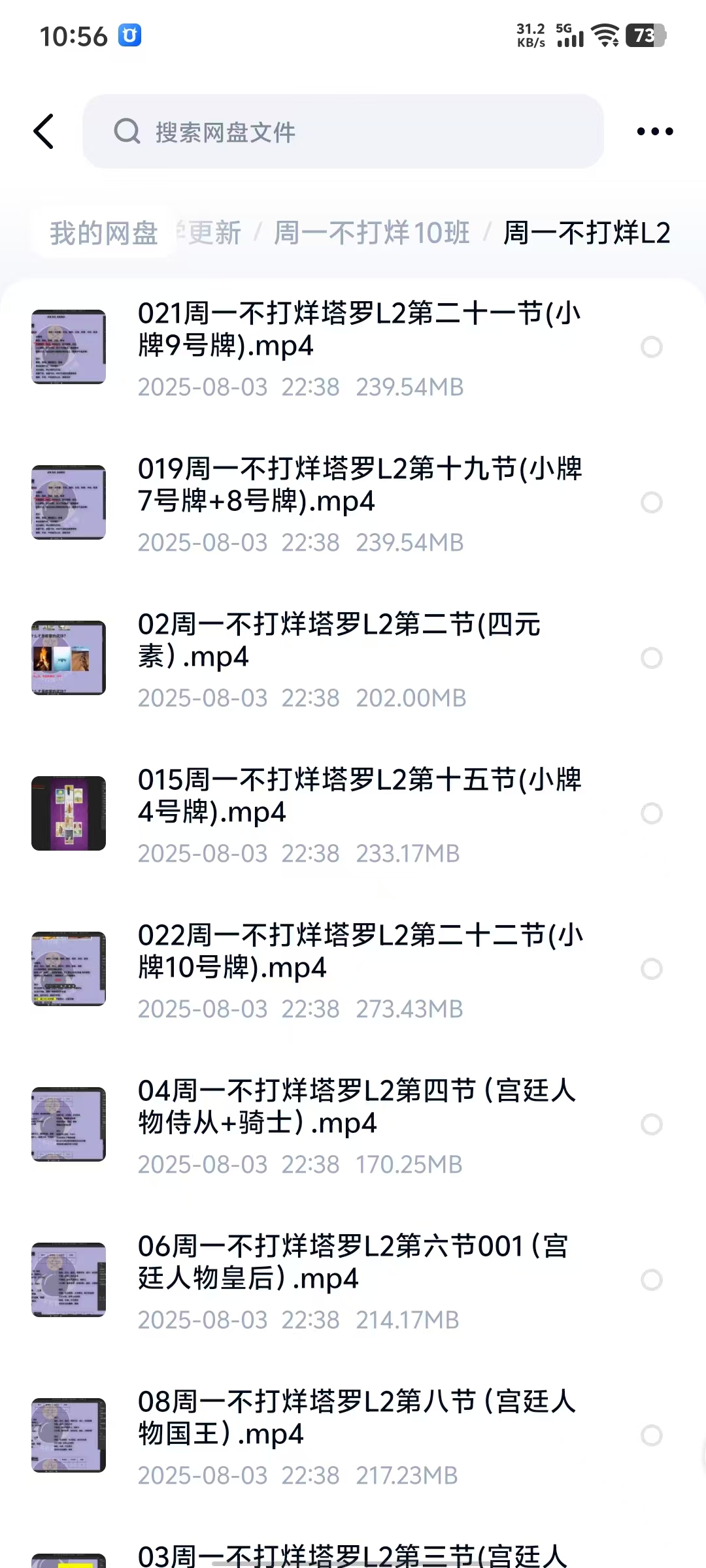This screenshot has height=1568, width=706.
Task: Go to the 周一不打烊10班 breadcrumb folder
Action: coord(371,233)
